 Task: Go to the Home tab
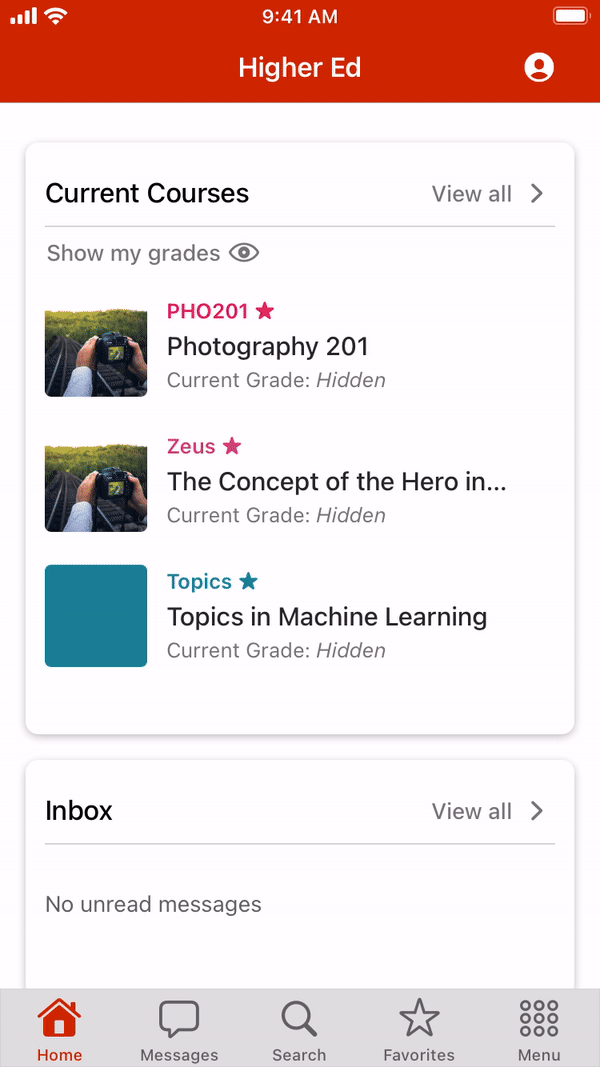click(59, 1029)
